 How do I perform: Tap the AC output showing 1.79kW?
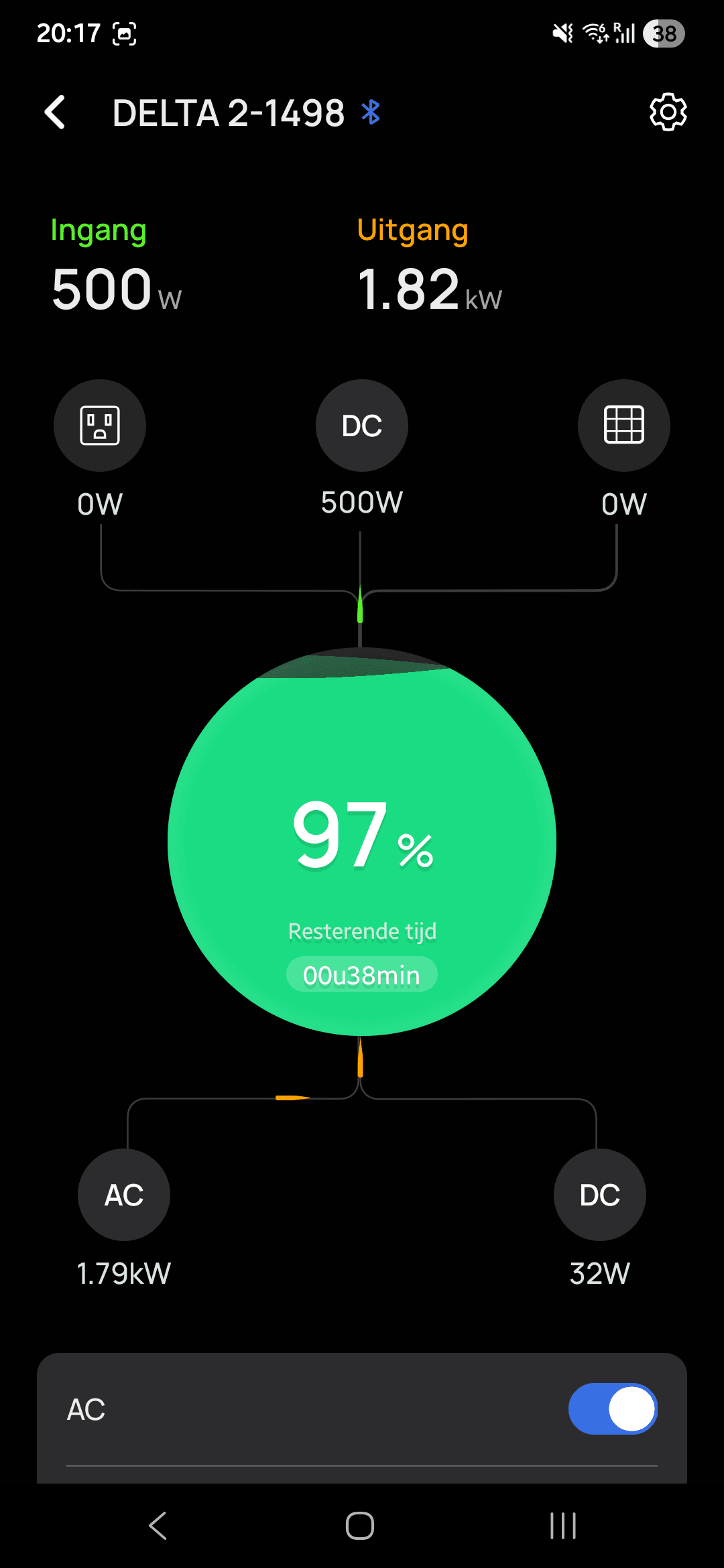pos(124,1195)
